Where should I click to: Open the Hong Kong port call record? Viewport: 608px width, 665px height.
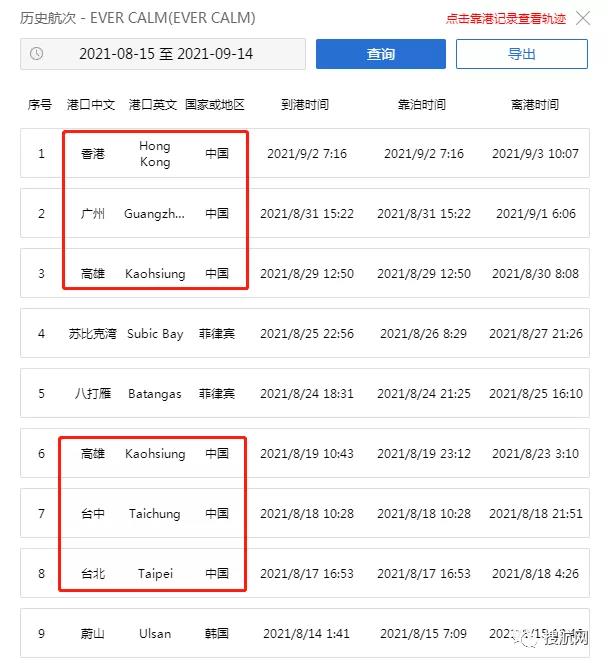click(304, 154)
